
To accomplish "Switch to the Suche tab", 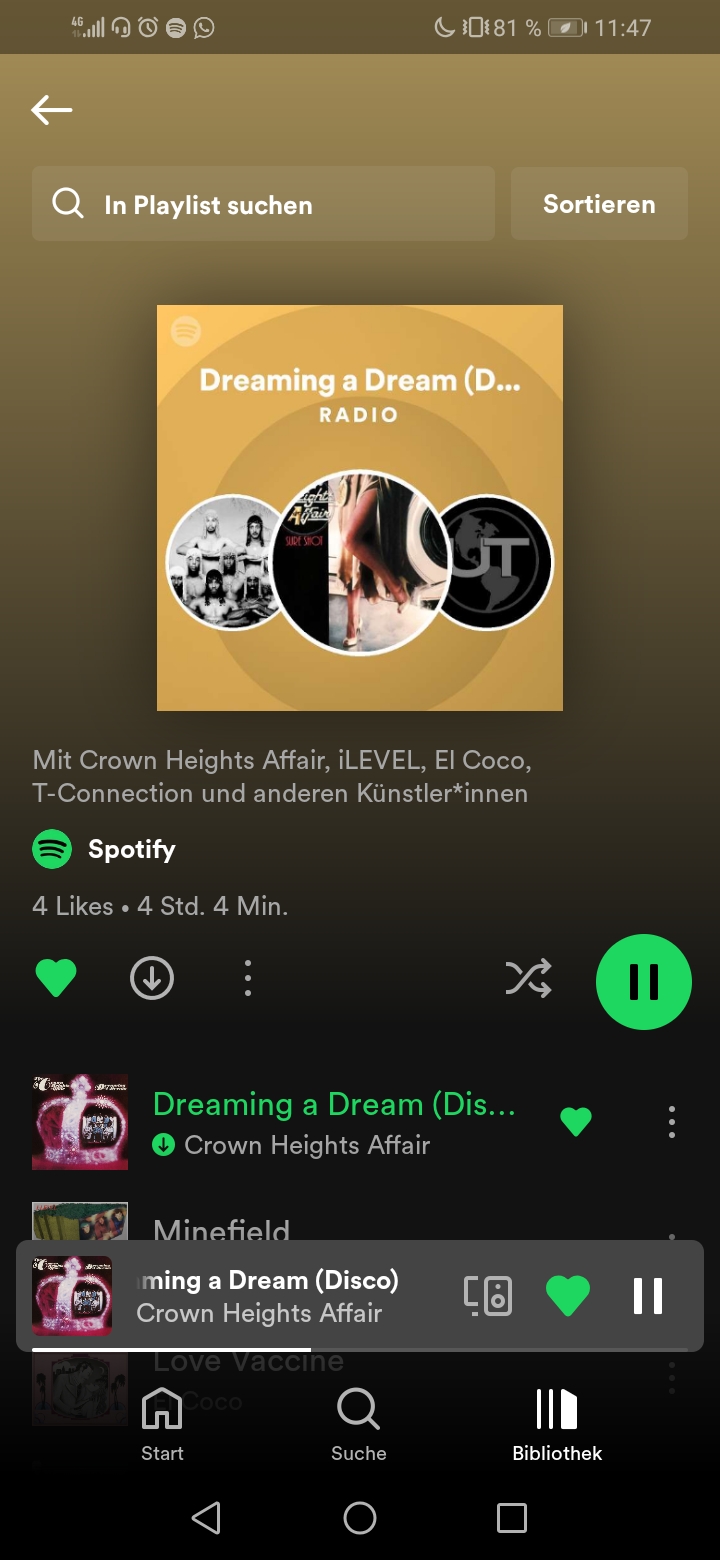I will 358,1425.
